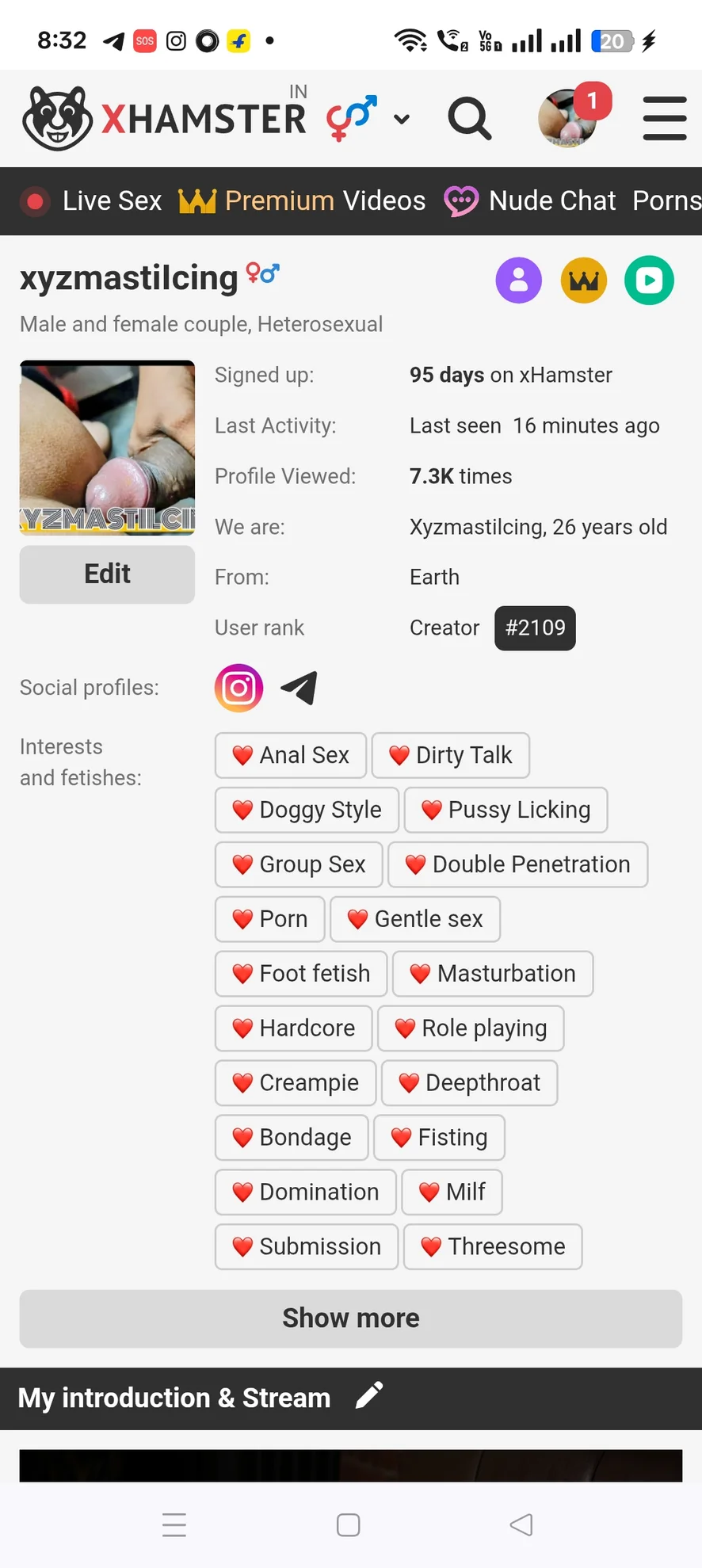Image resolution: width=702 pixels, height=1568 pixels.
Task: Open the search icon in header
Action: coord(470,119)
